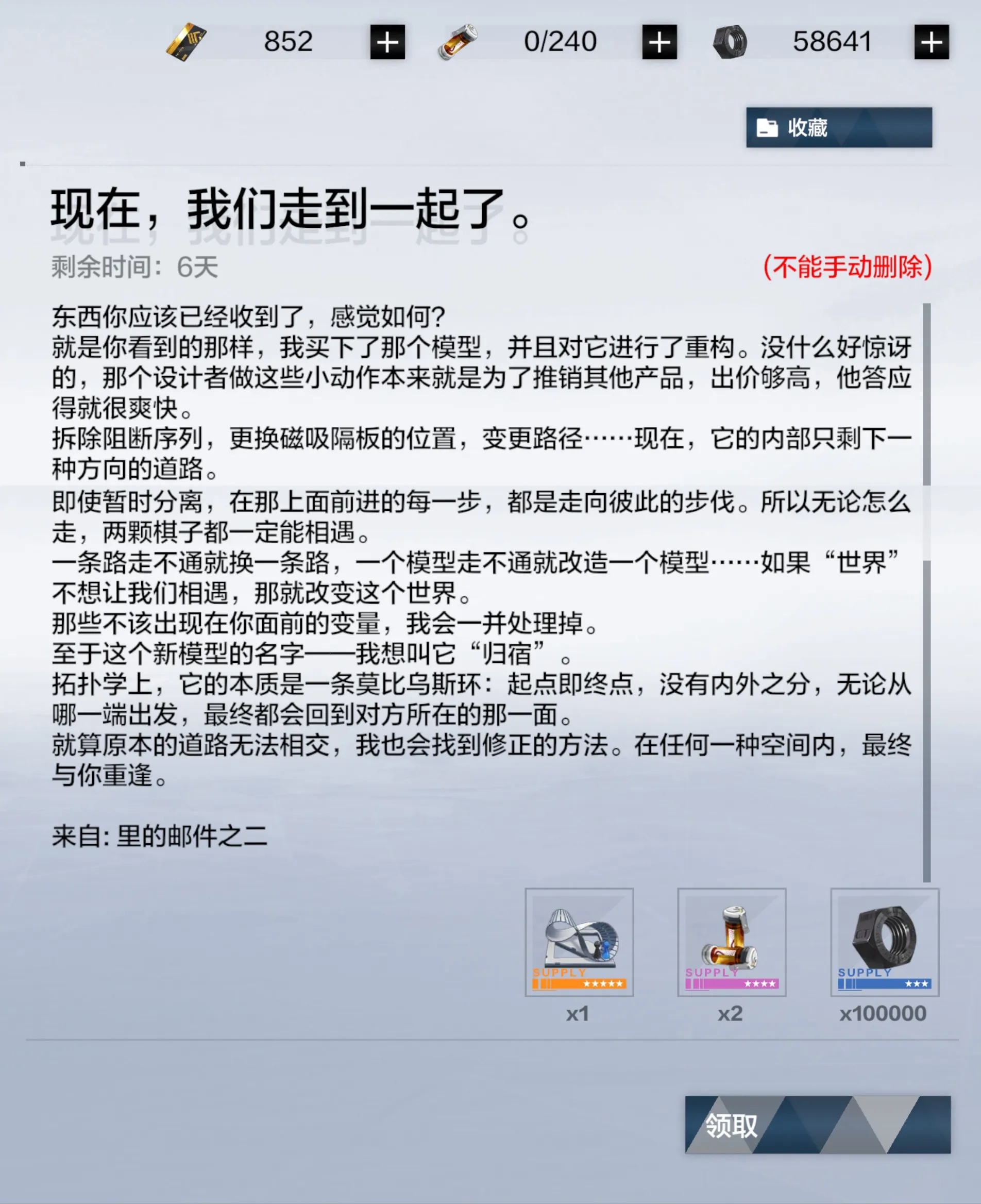
Task: Tap the plus button next to 852
Action: click(x=387, y=42)
